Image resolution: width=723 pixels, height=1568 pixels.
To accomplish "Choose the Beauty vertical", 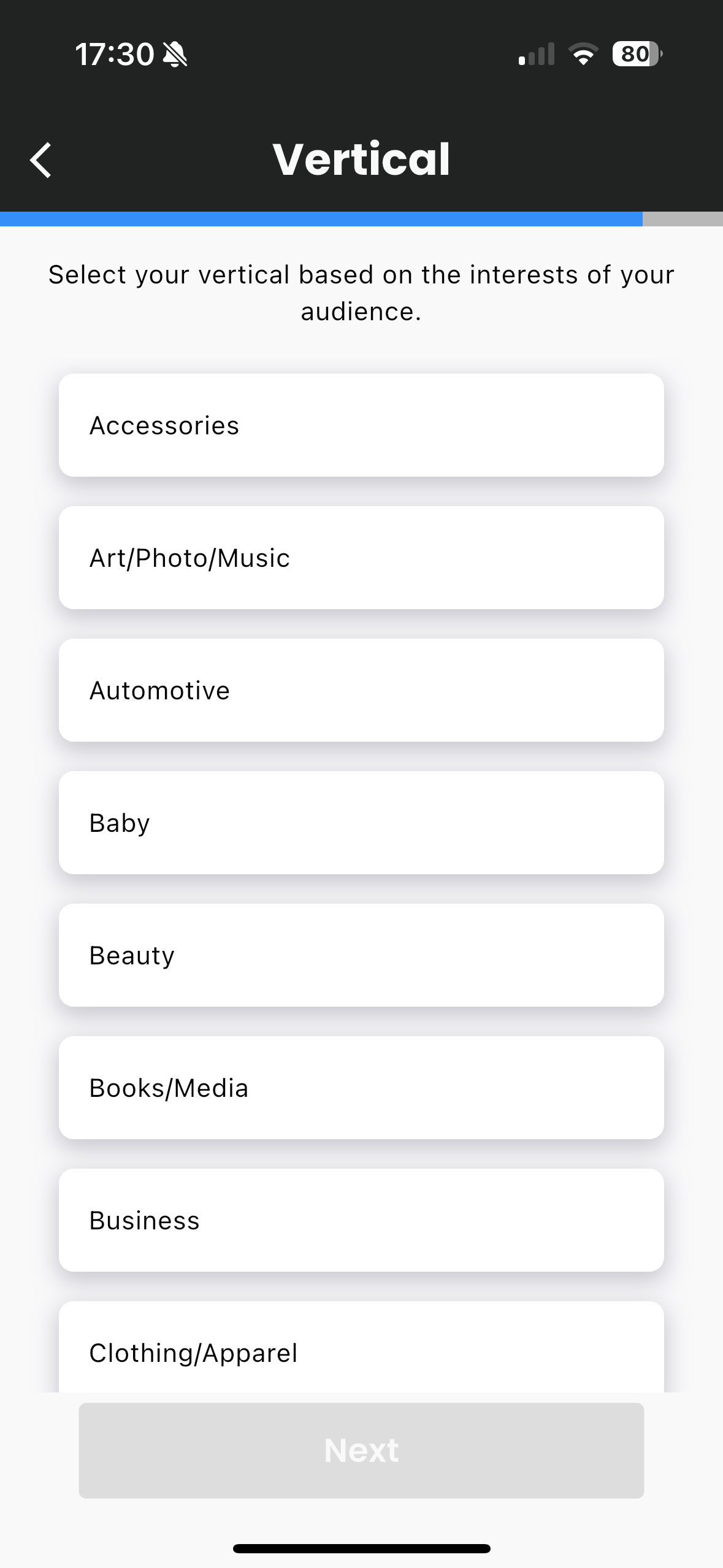I will click(361, 955).
